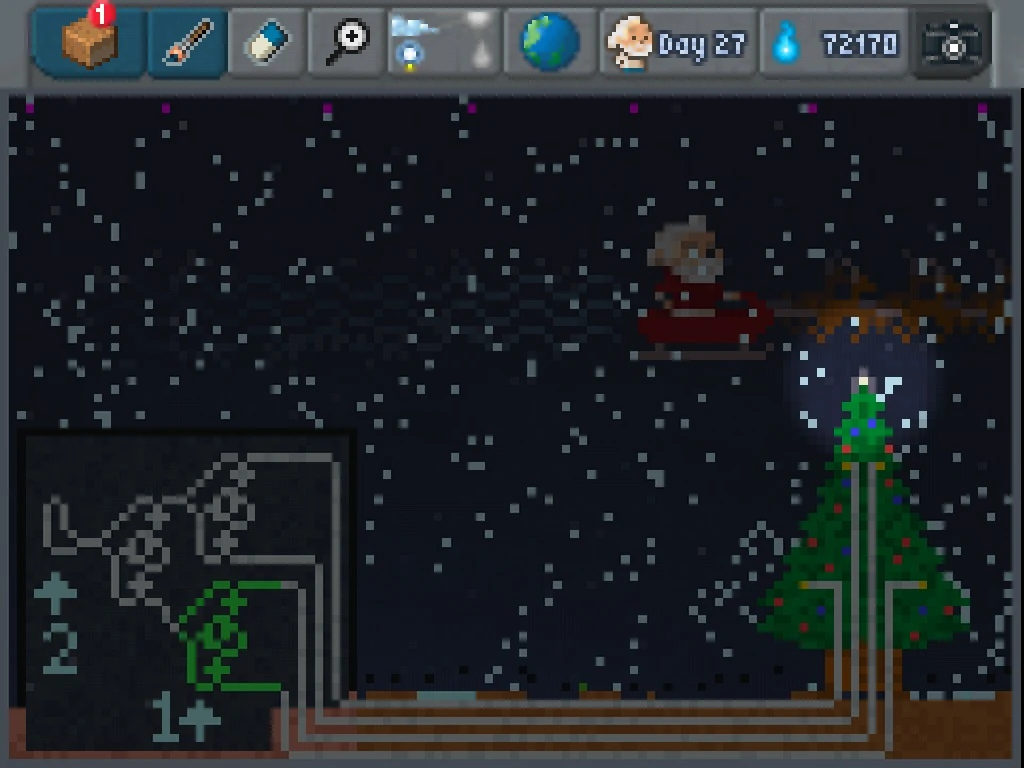Open the mana counter 72170

(x=836, y=44)
